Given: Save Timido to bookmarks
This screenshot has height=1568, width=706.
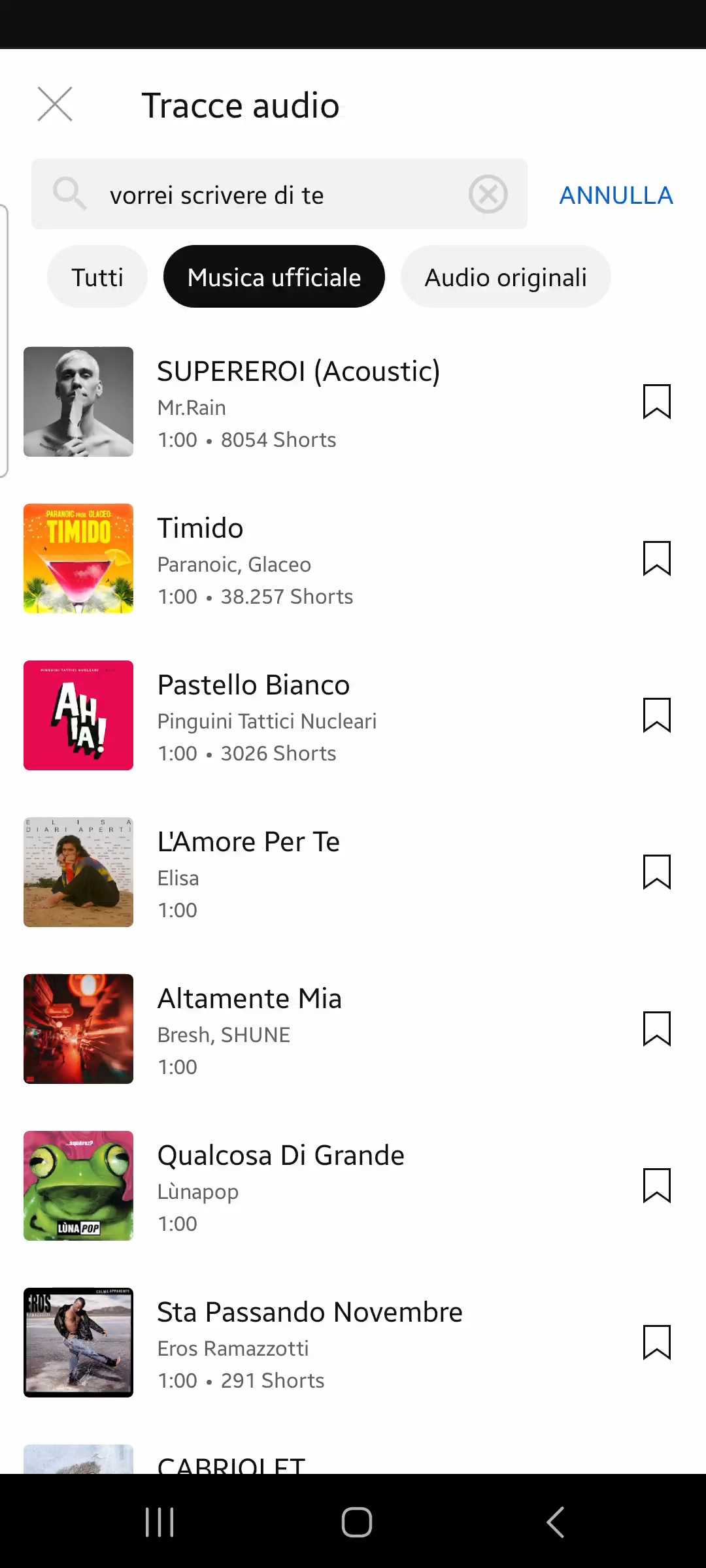Looking at the screenshot, I should [x=657, y=559].
